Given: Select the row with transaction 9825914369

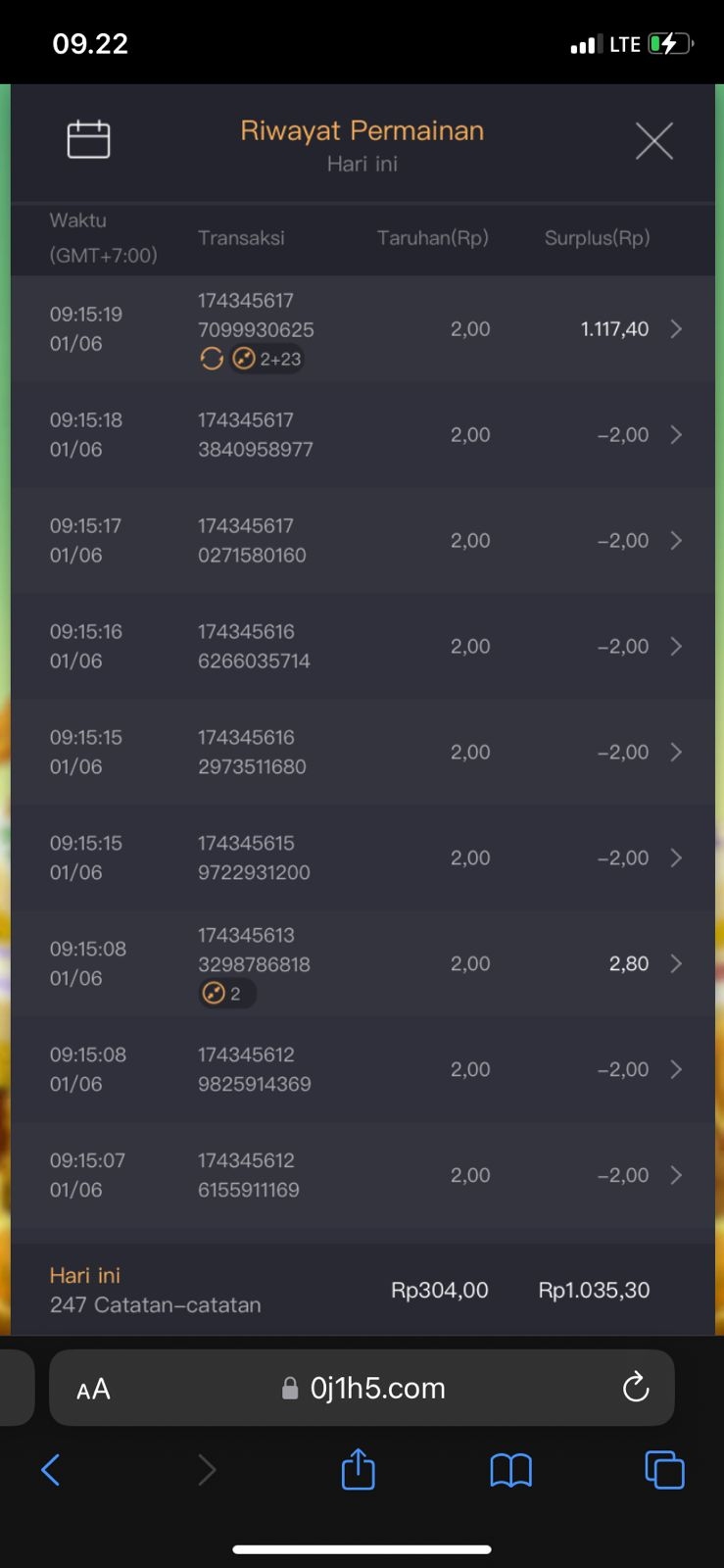Looking at the screenshot, I should (x=362, y=1070).
